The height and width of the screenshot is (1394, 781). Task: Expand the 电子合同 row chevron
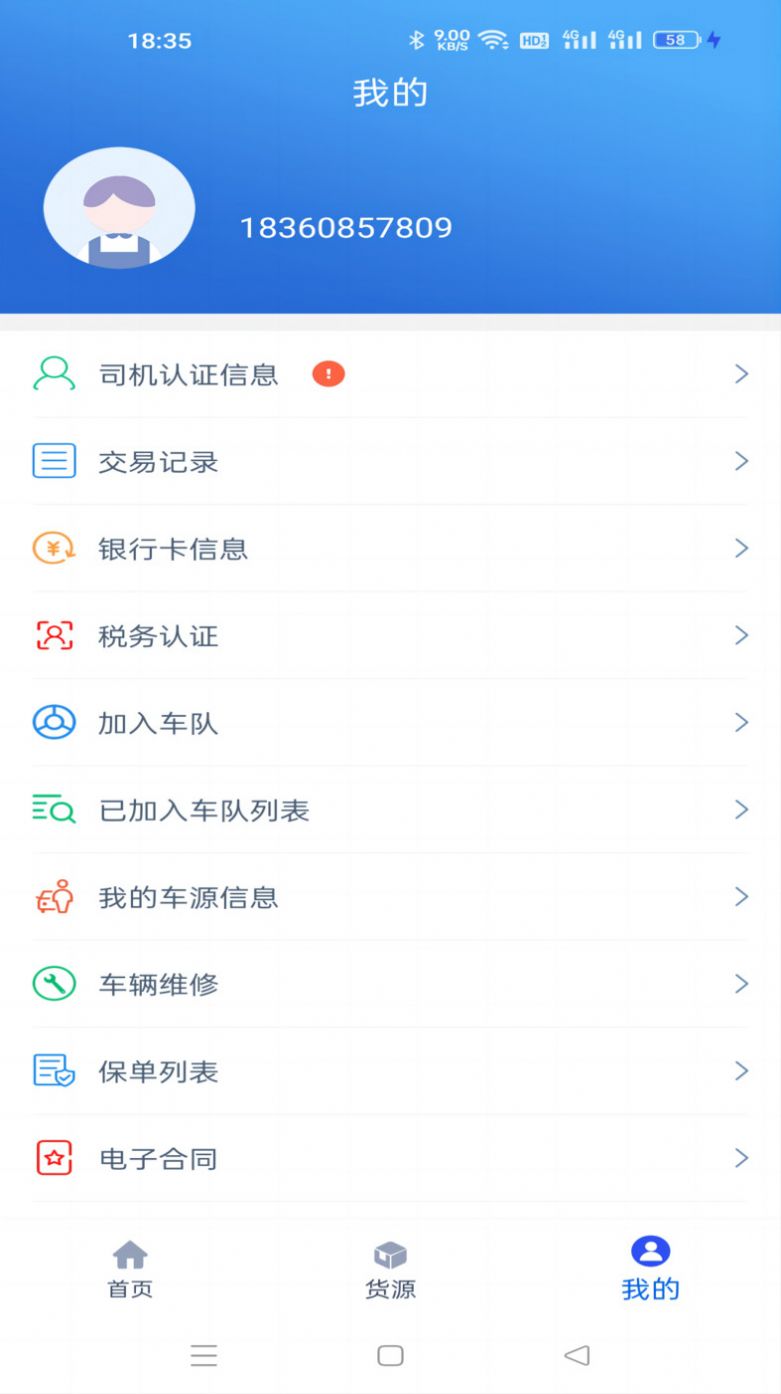[741, 1158]
